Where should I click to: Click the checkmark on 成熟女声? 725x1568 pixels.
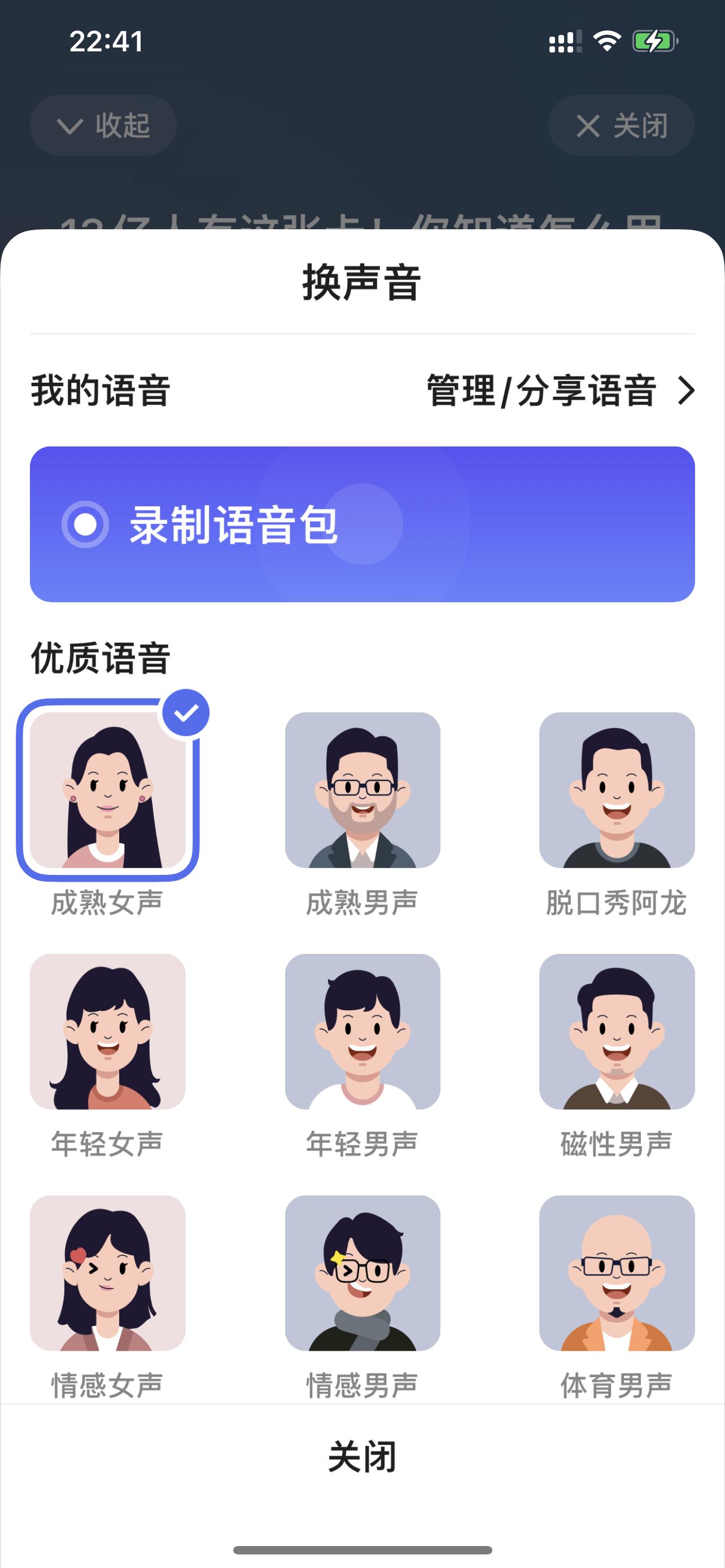click(x=187, y=712)
